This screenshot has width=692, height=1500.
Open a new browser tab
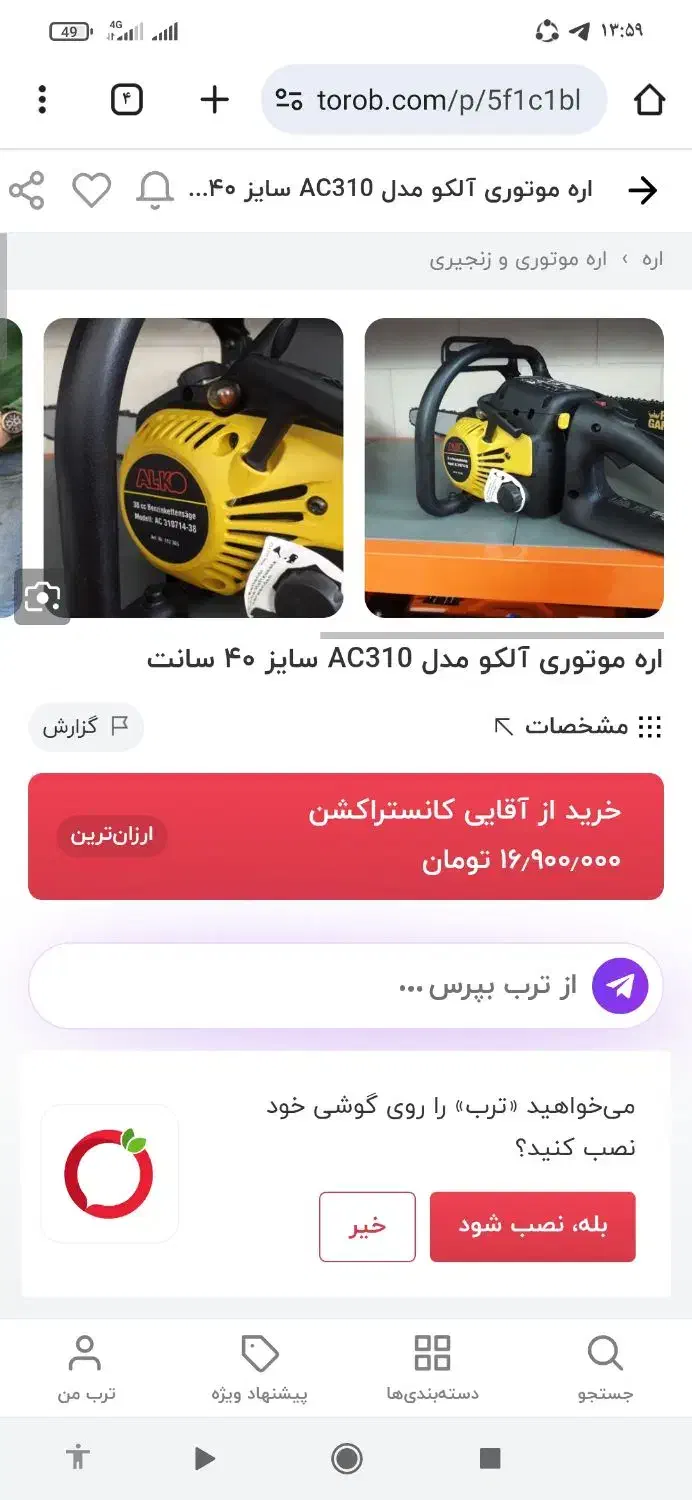pyautogui.click(x=214, y=100)
